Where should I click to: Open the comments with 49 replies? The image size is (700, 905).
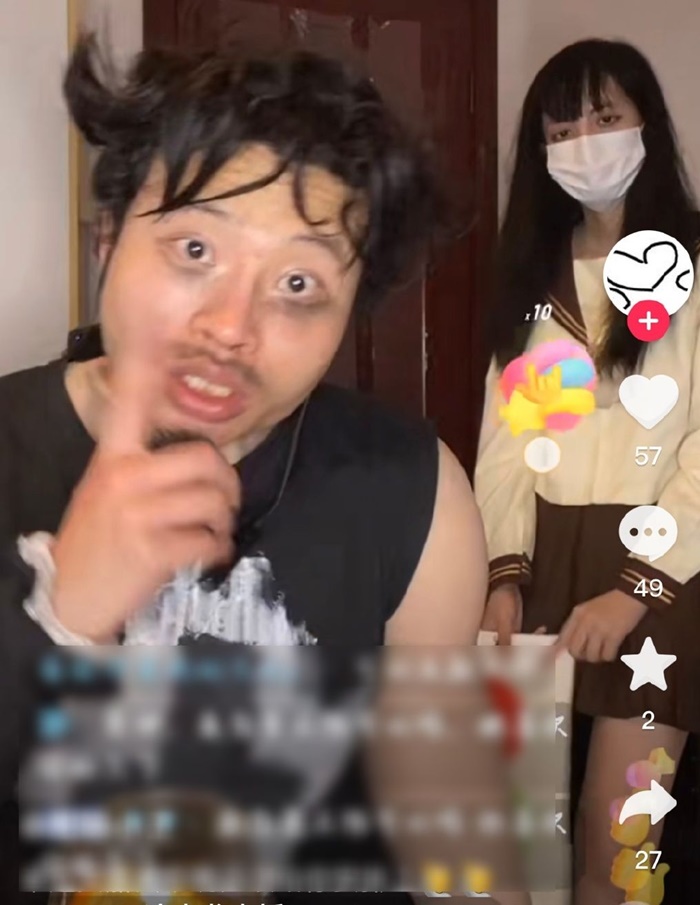pos(648,534)
